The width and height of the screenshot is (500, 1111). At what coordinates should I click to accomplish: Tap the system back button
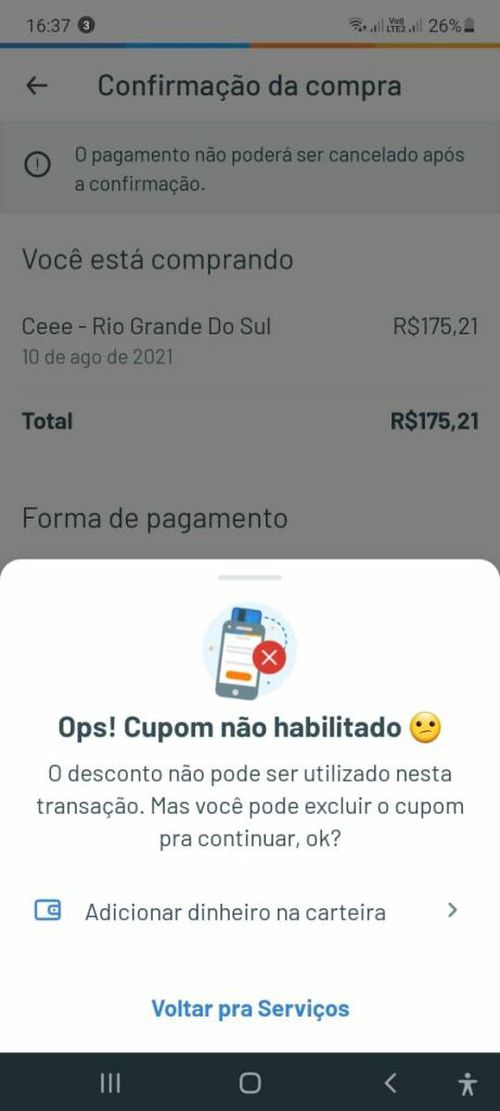click(x=390, y=1082)
